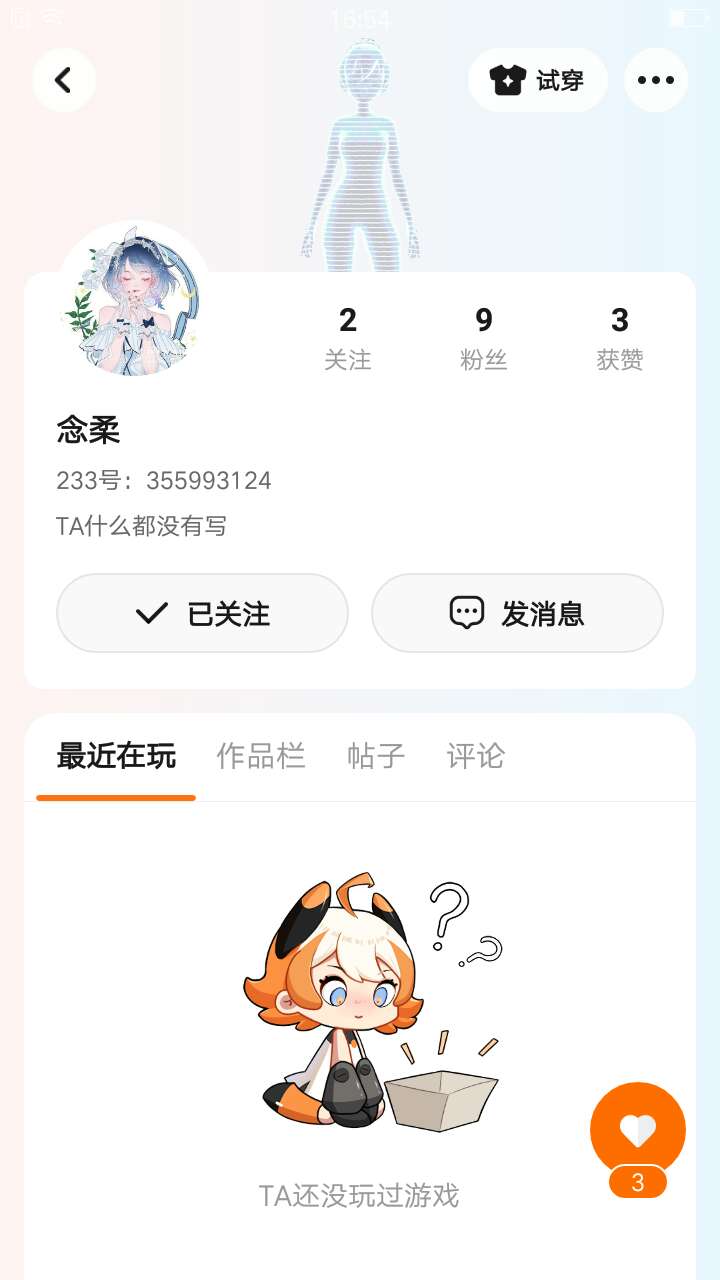Send a message via 发消息
This screenshot has height=1280, width=720.
[517, 613]
